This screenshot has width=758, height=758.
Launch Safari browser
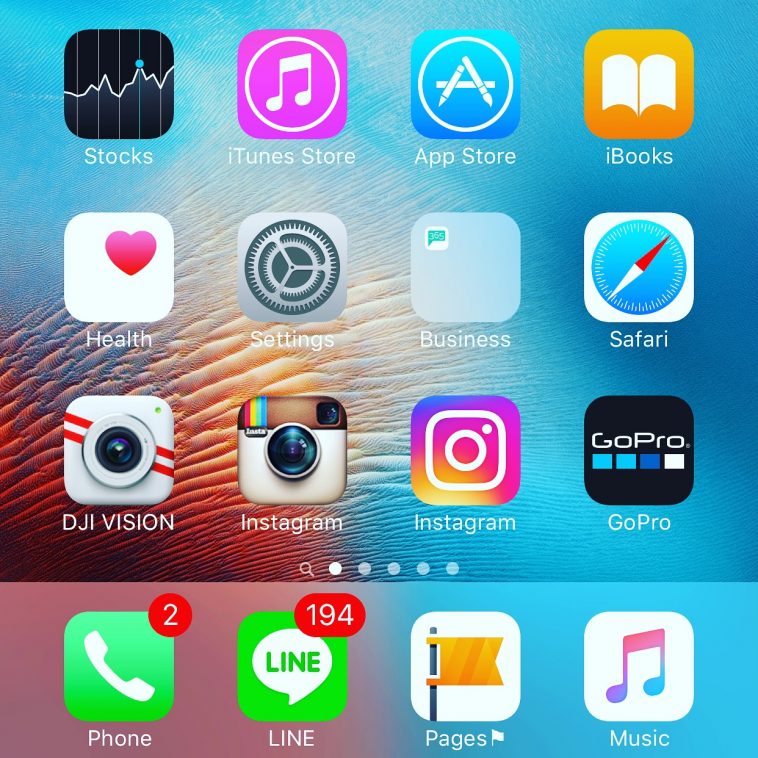point(638,267)
